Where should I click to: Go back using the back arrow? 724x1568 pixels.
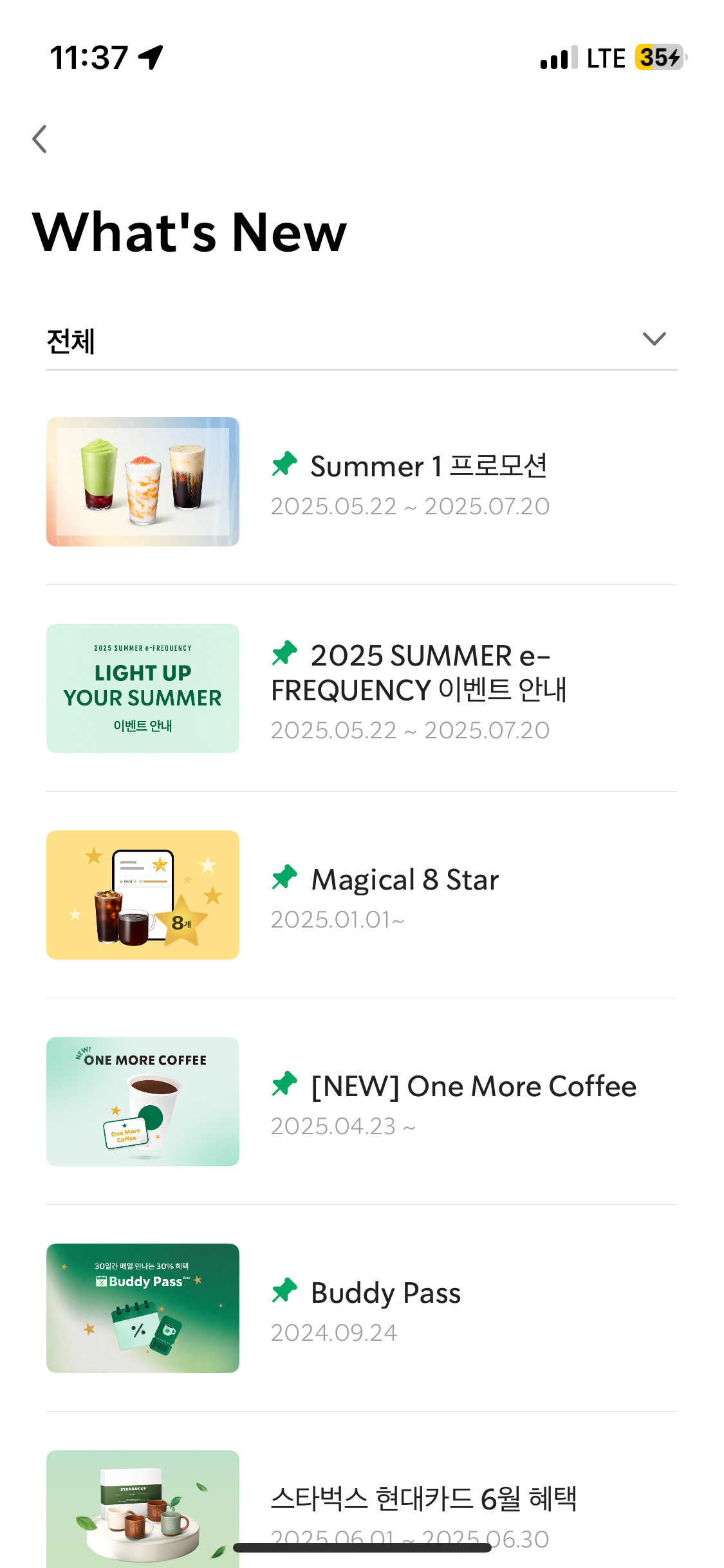pyautogui.click(x=40, y=139)
